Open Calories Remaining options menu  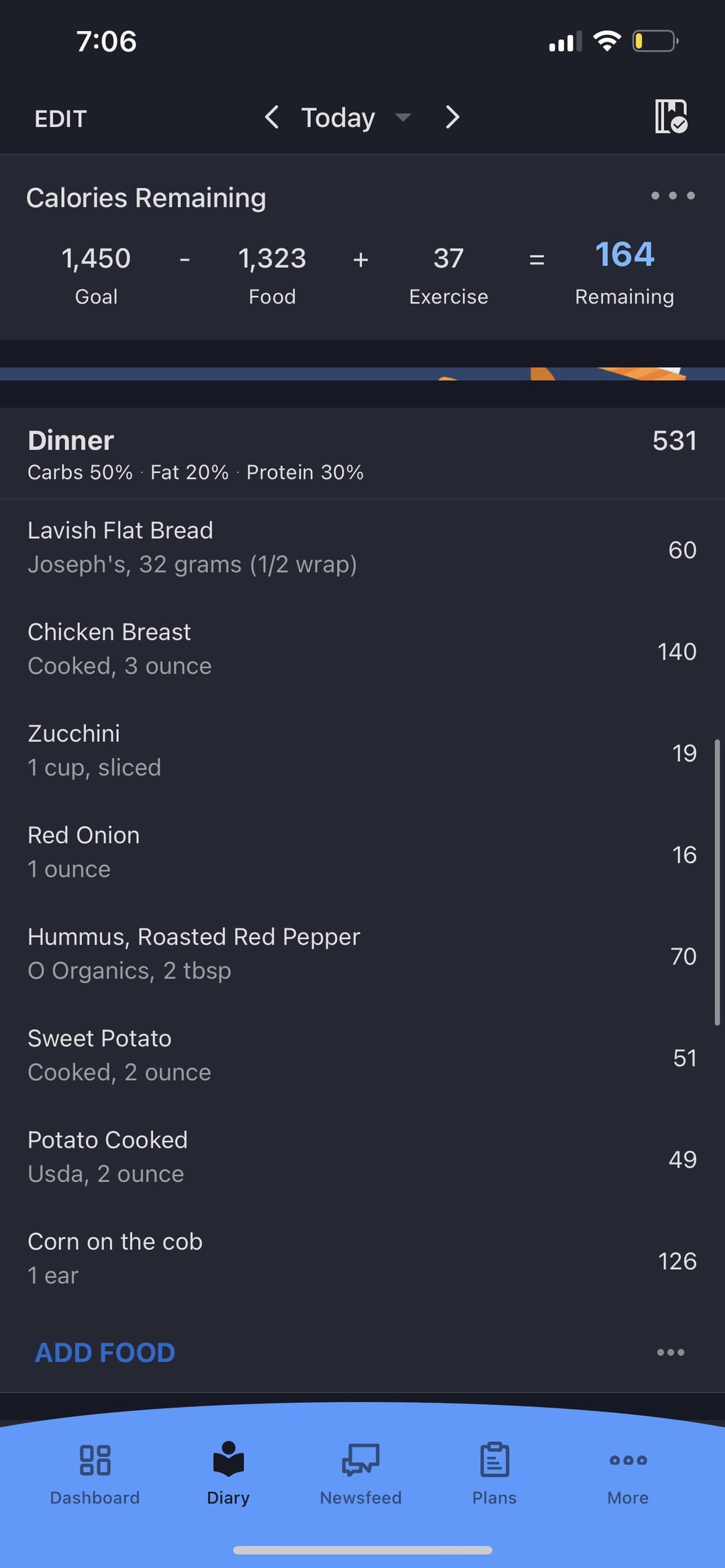point(673,196)
